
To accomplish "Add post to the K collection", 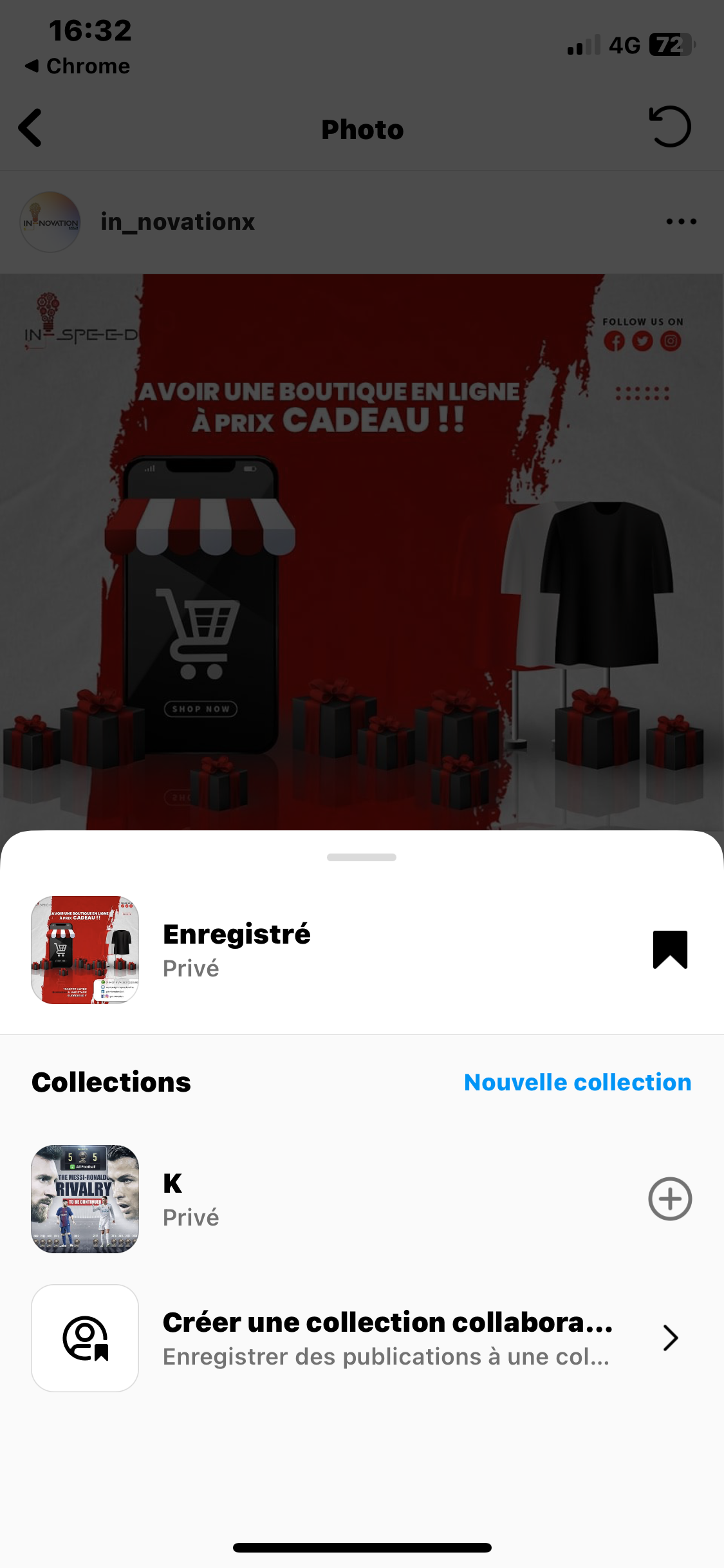I will 670,1199.
